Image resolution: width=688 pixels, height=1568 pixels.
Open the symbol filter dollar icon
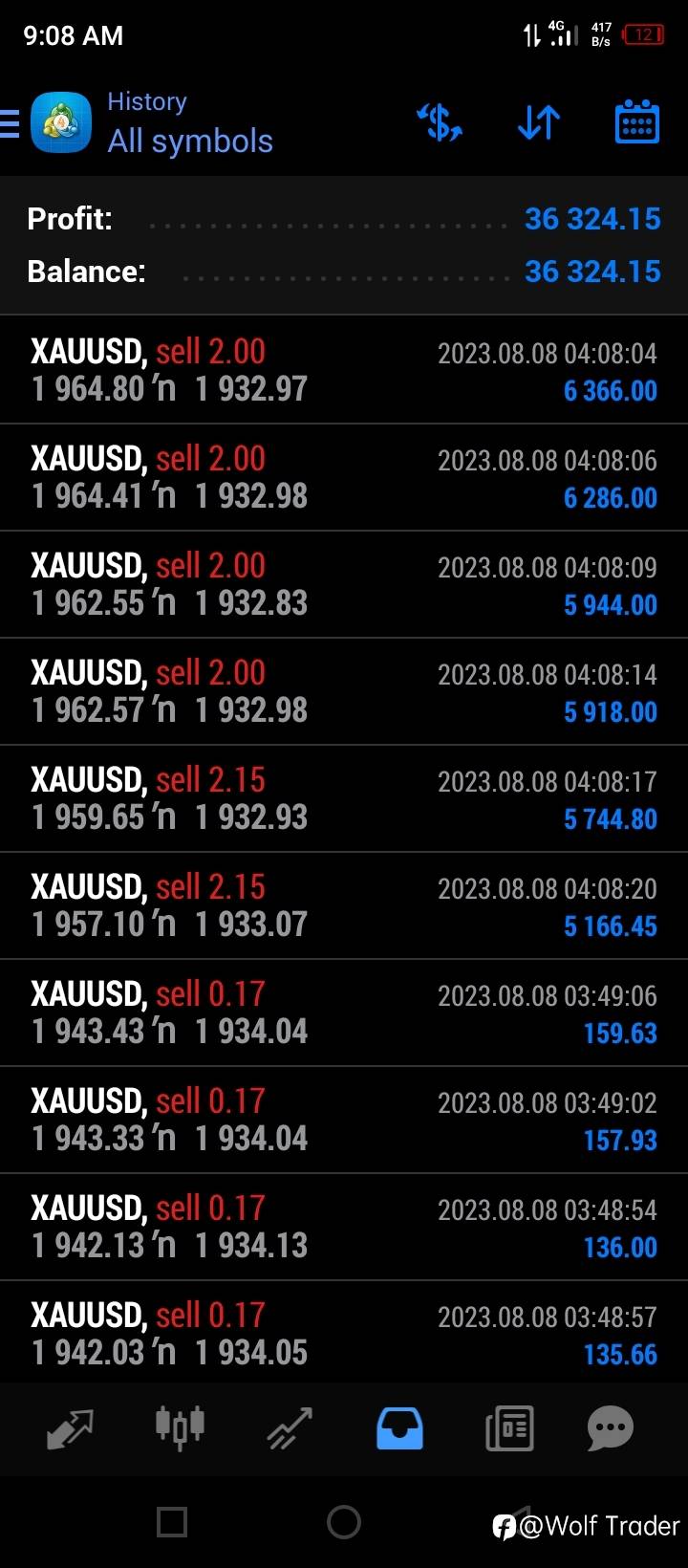tap(440, 122)
